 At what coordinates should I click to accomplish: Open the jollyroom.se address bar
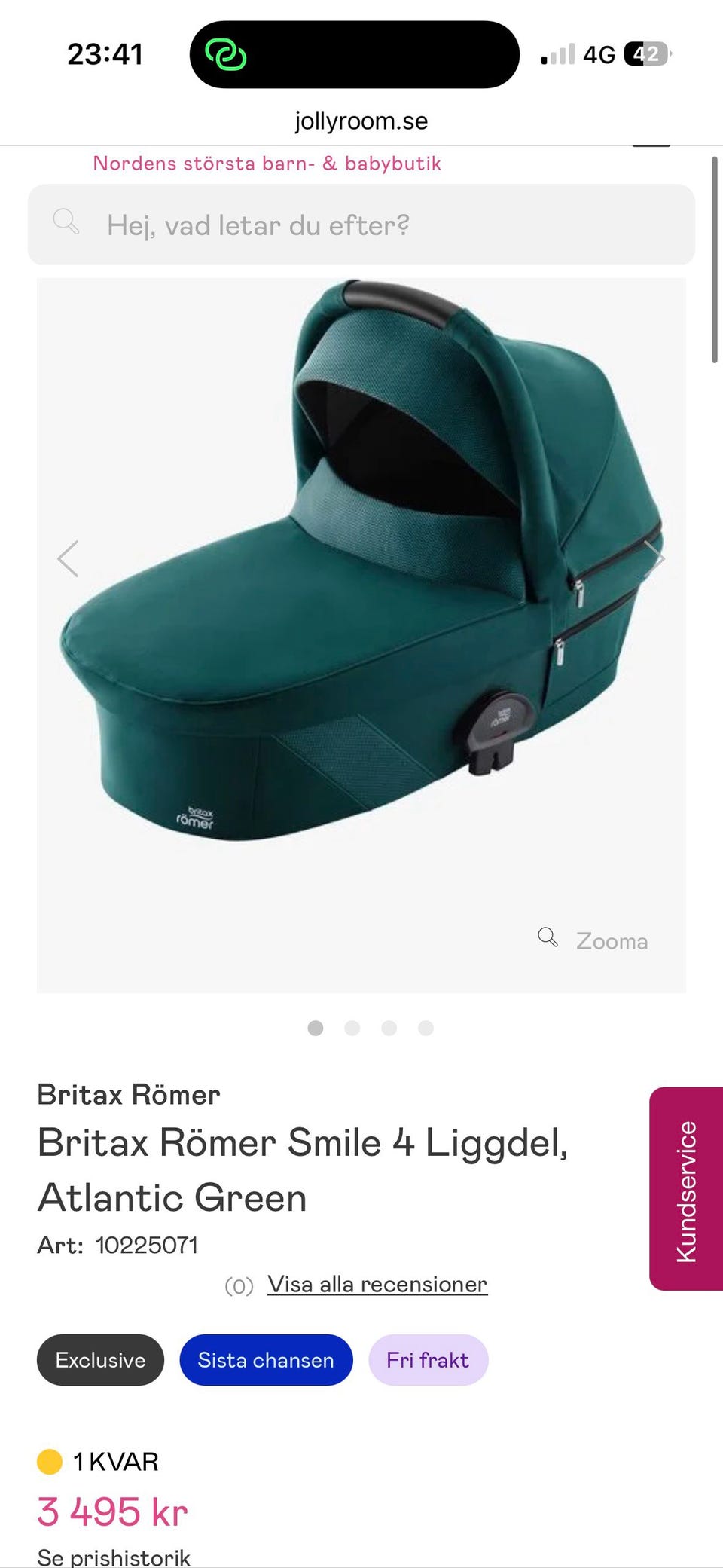361,121
